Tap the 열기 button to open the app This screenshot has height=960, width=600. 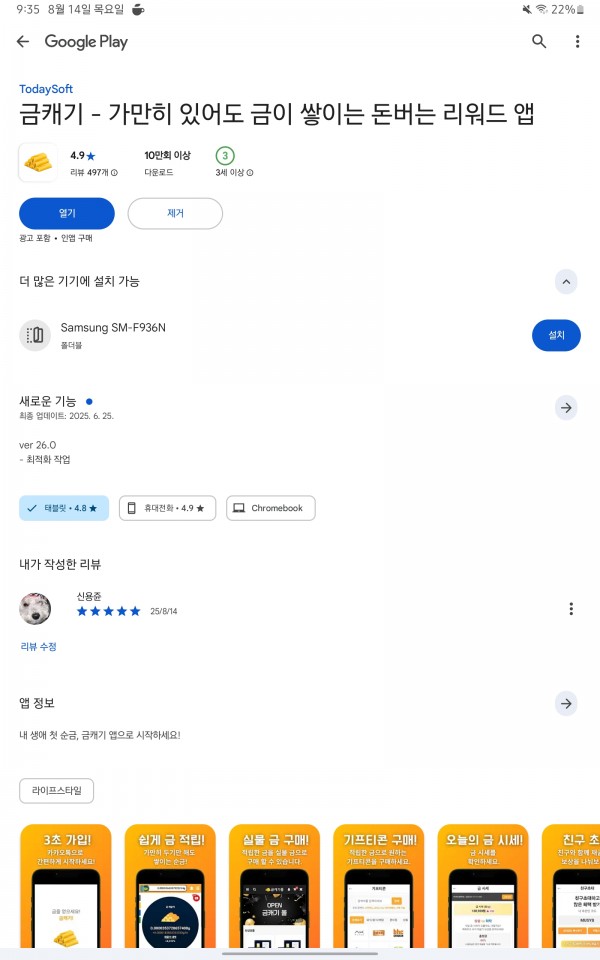pos(67,213)
